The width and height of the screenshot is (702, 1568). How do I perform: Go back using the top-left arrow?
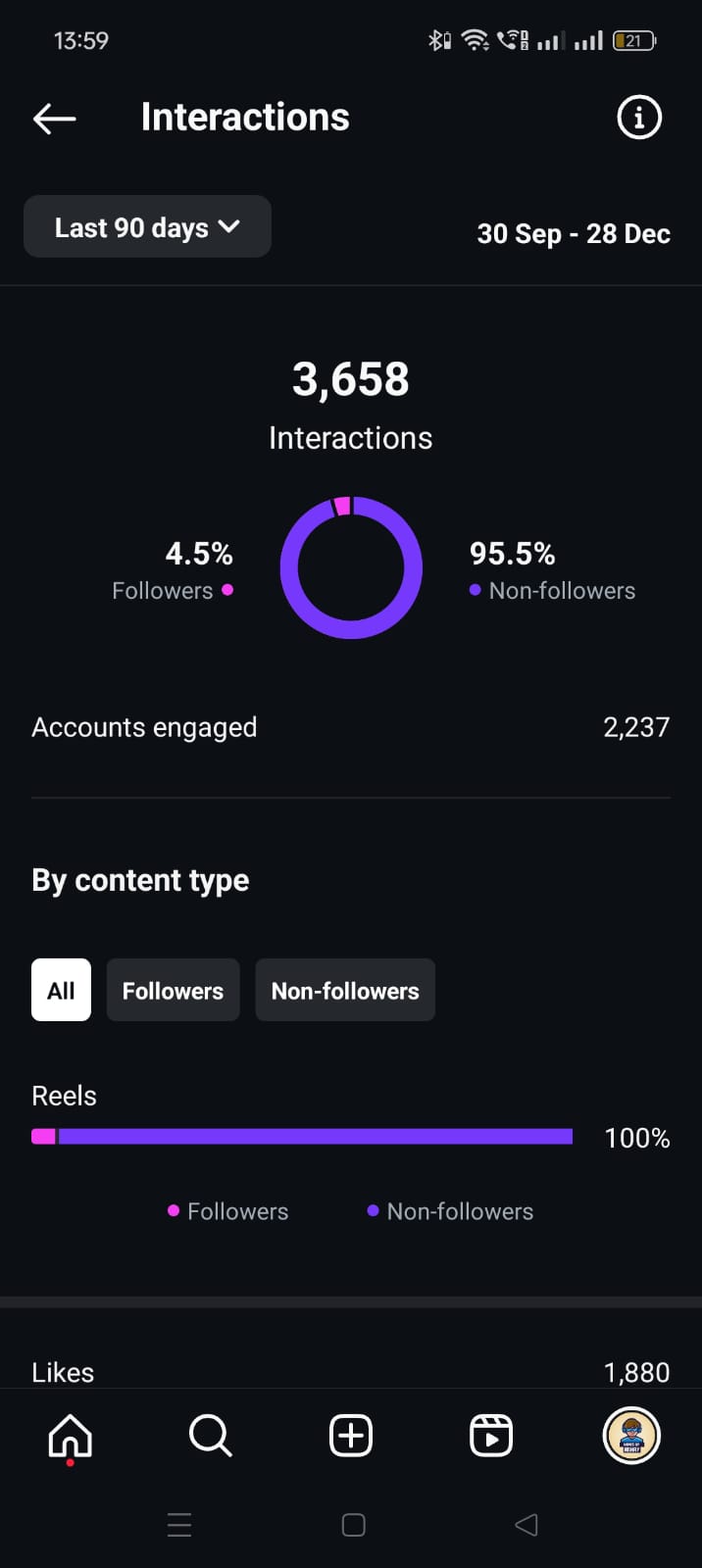coord(54,119)
